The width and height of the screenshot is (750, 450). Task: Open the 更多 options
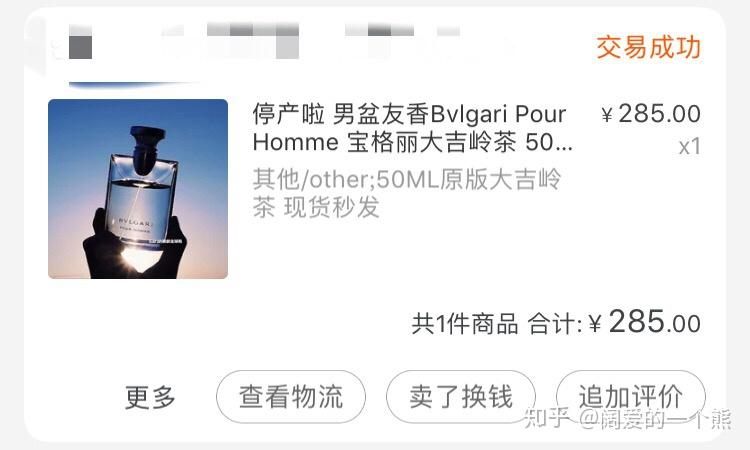tap(150, 397)
